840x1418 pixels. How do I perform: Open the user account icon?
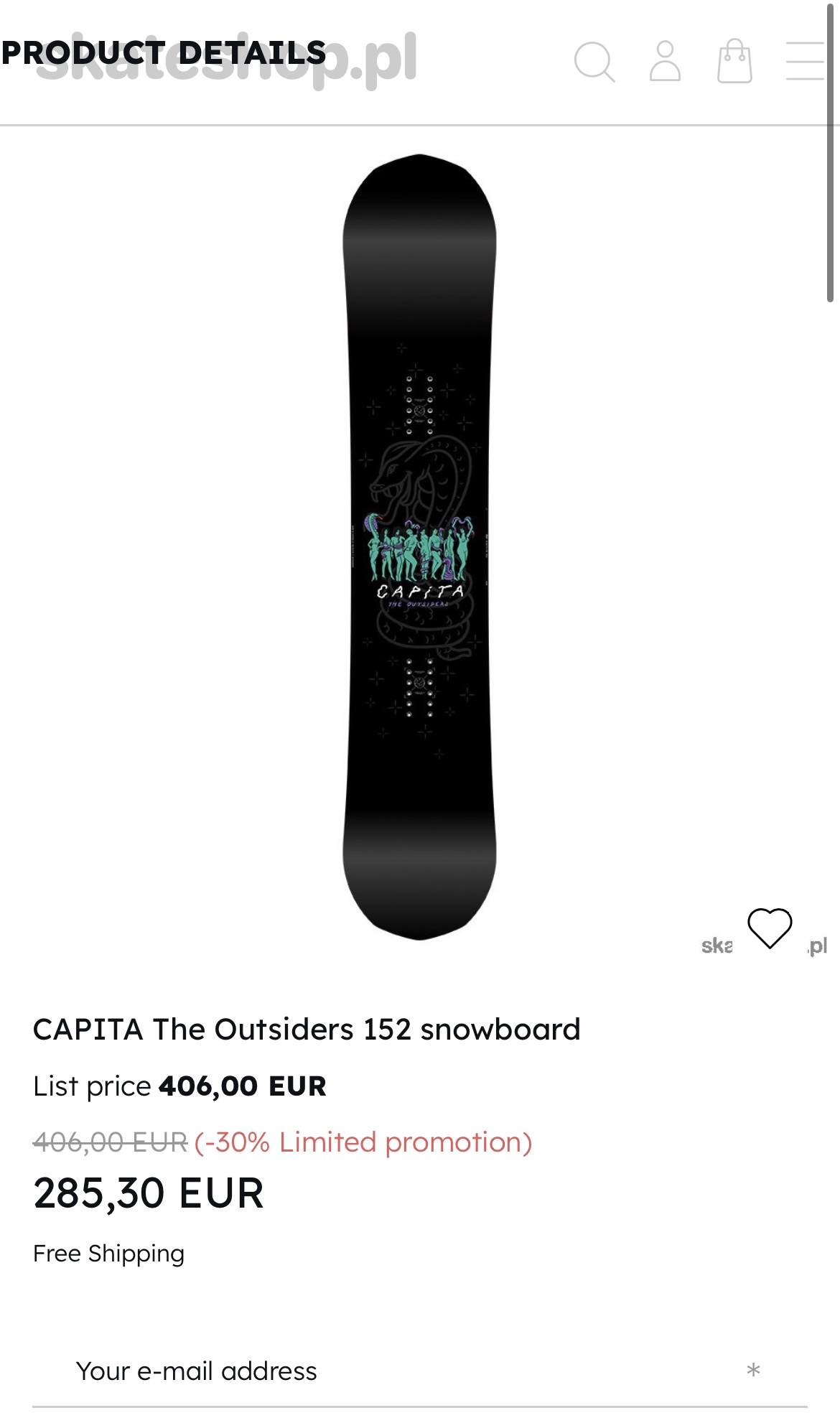[665, 61]
